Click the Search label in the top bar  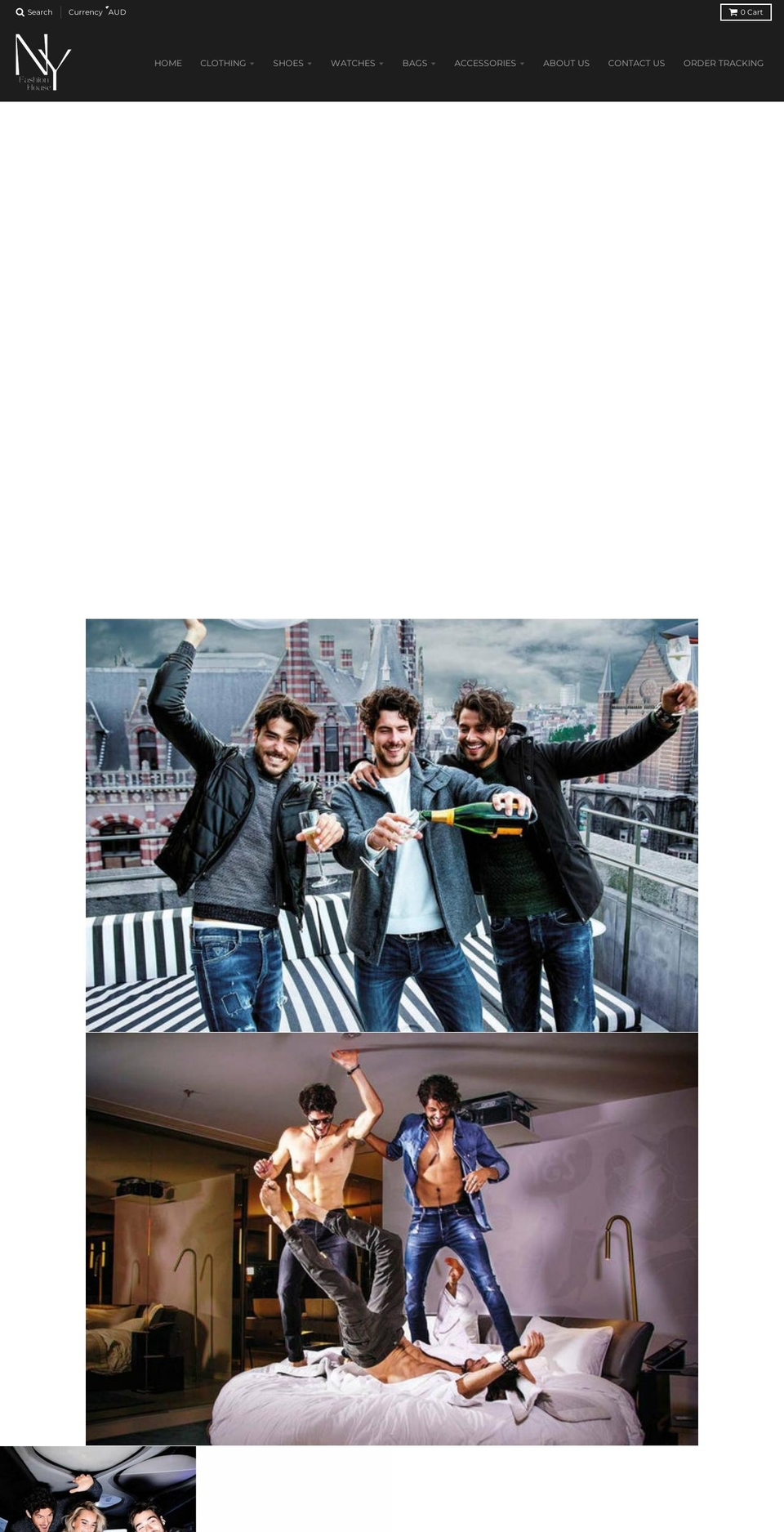38,11
